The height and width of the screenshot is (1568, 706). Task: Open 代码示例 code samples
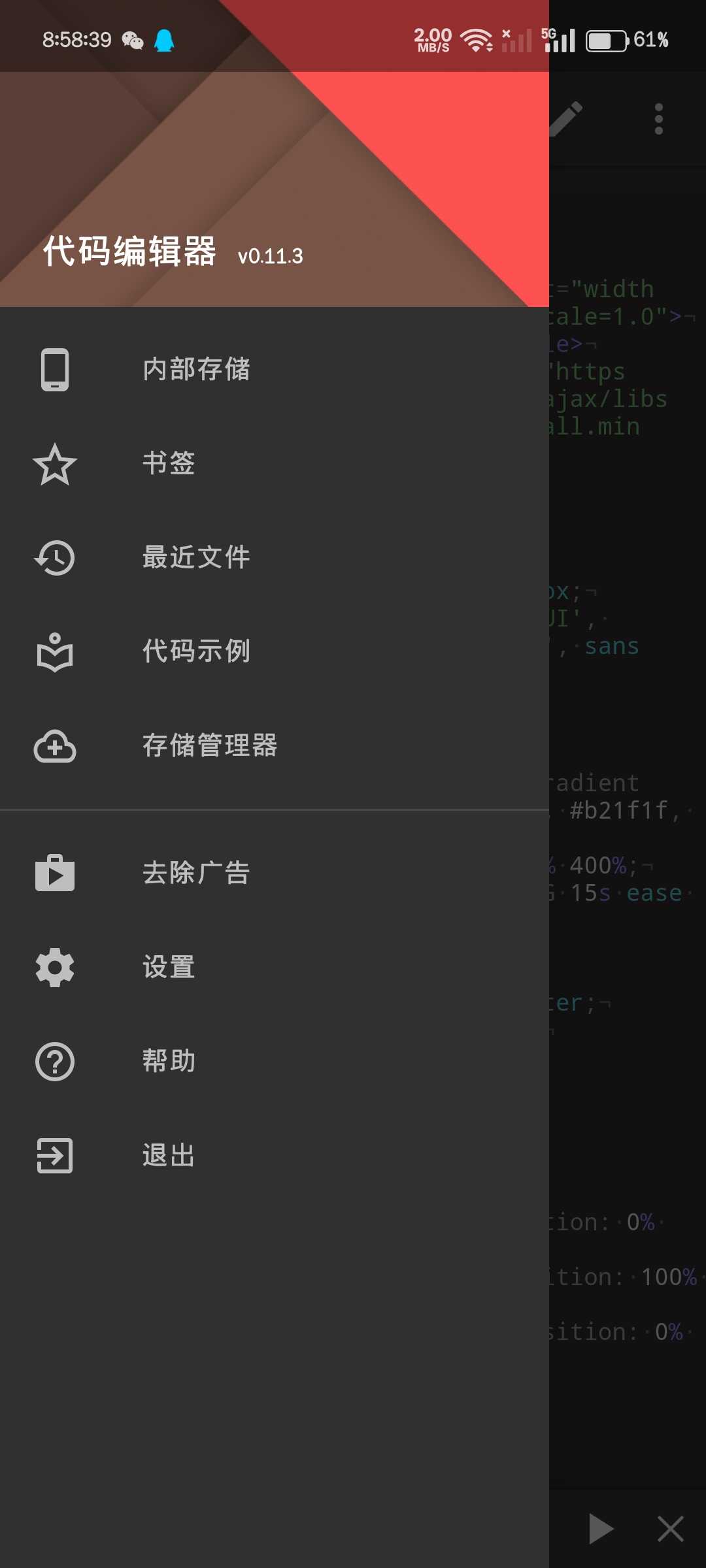(x=196, y=651)
